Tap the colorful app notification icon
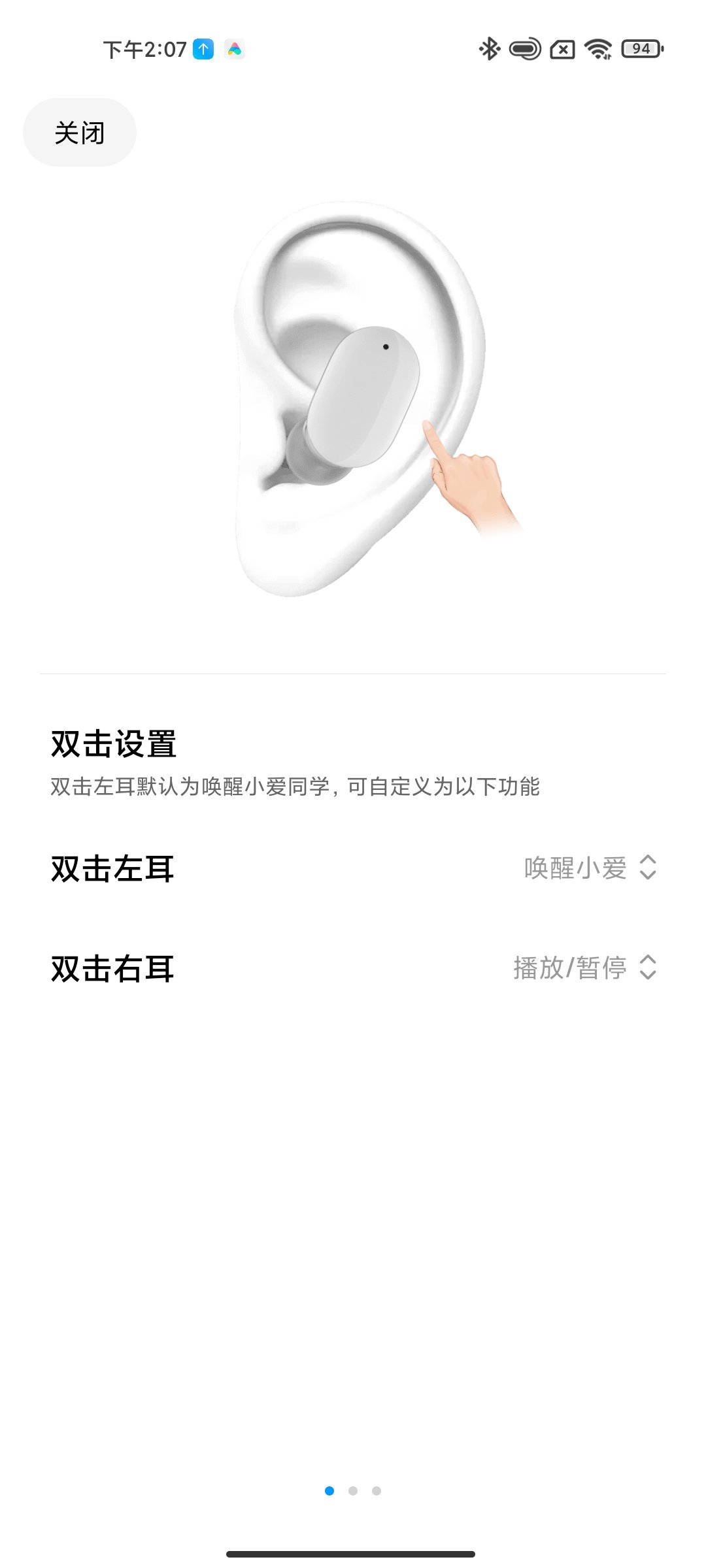 pos(237,48)
